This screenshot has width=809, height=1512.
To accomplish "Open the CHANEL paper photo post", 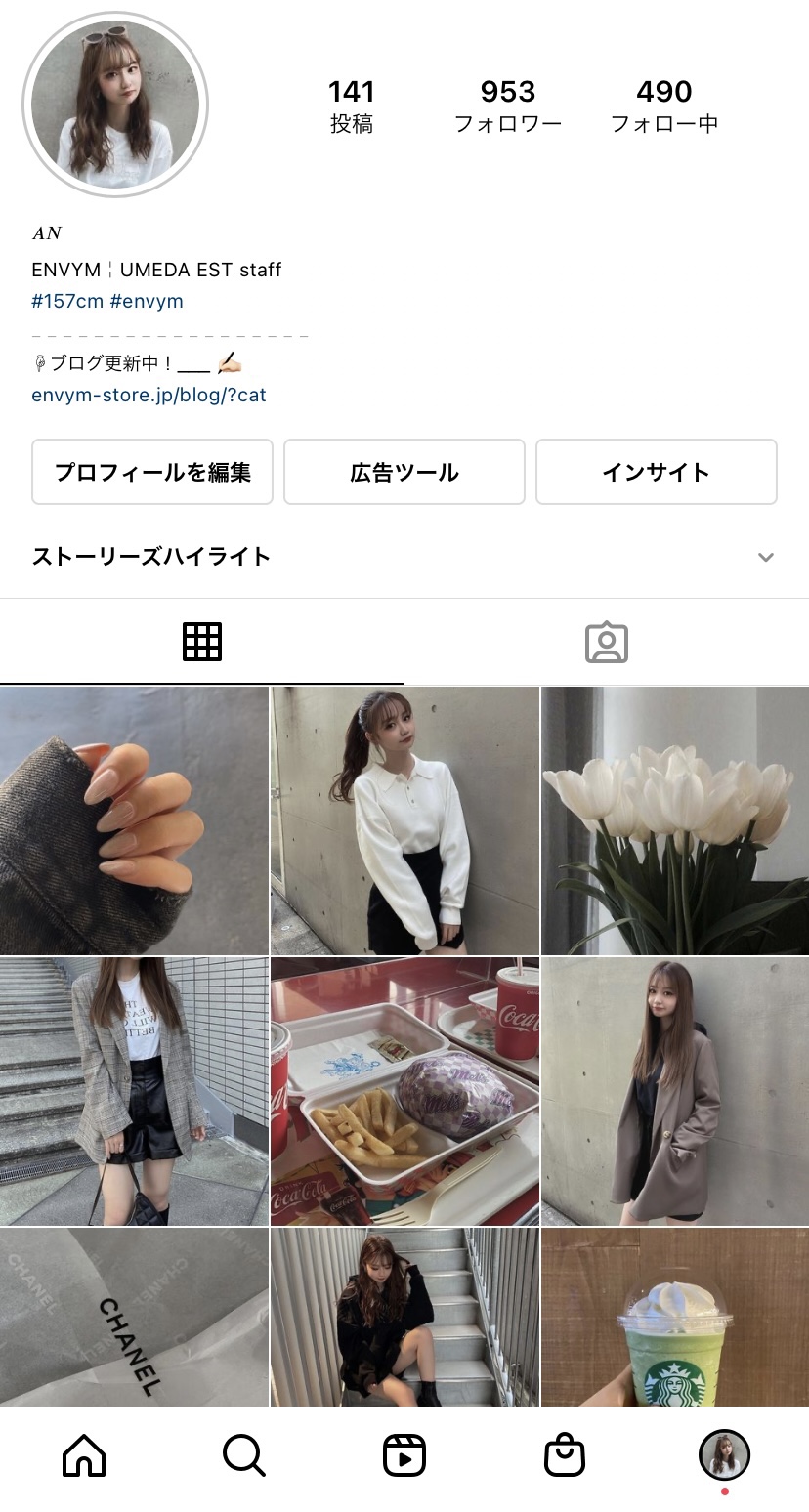I will coord(134,1317).
